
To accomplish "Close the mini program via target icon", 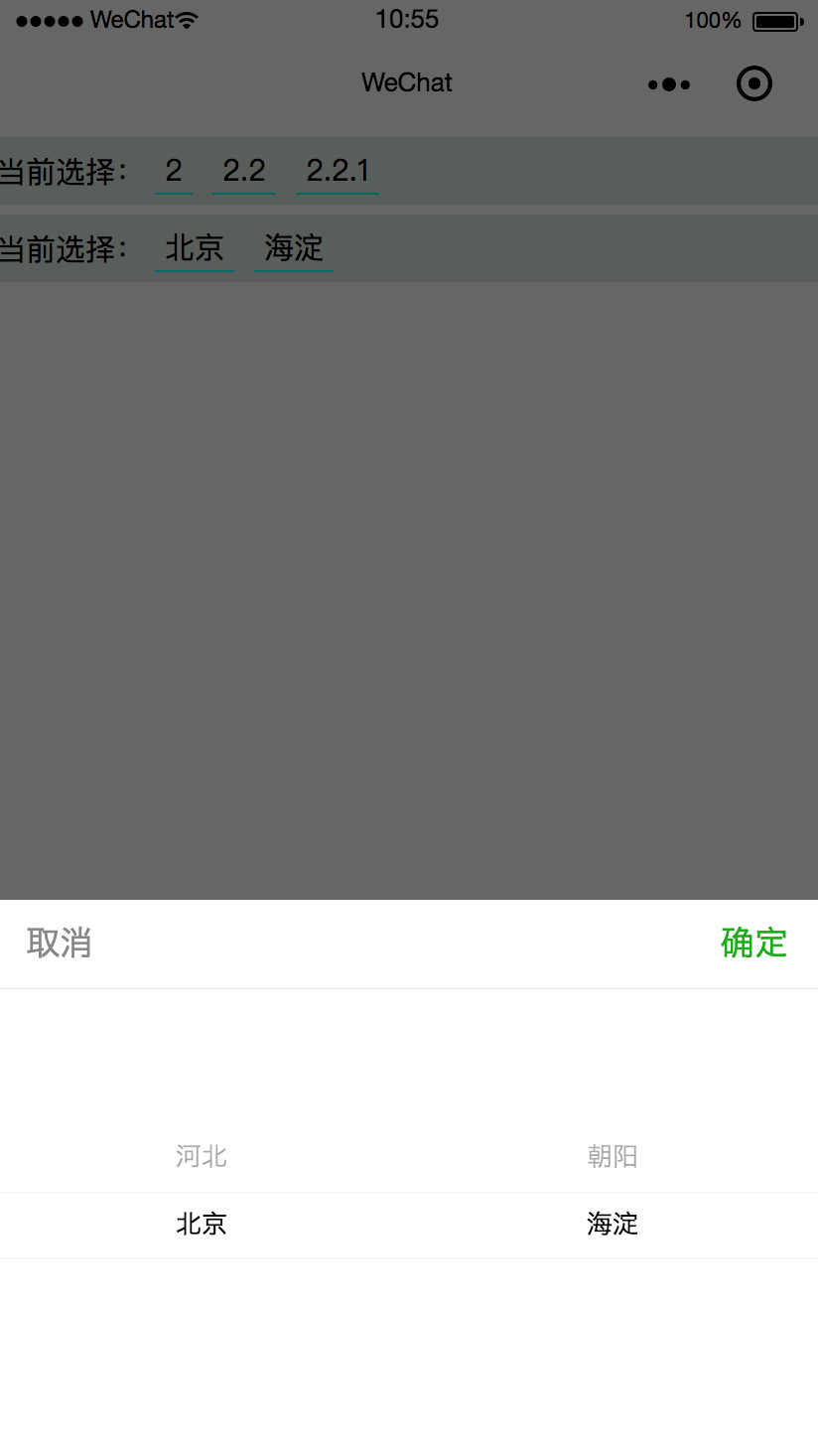I will point(754,84).
